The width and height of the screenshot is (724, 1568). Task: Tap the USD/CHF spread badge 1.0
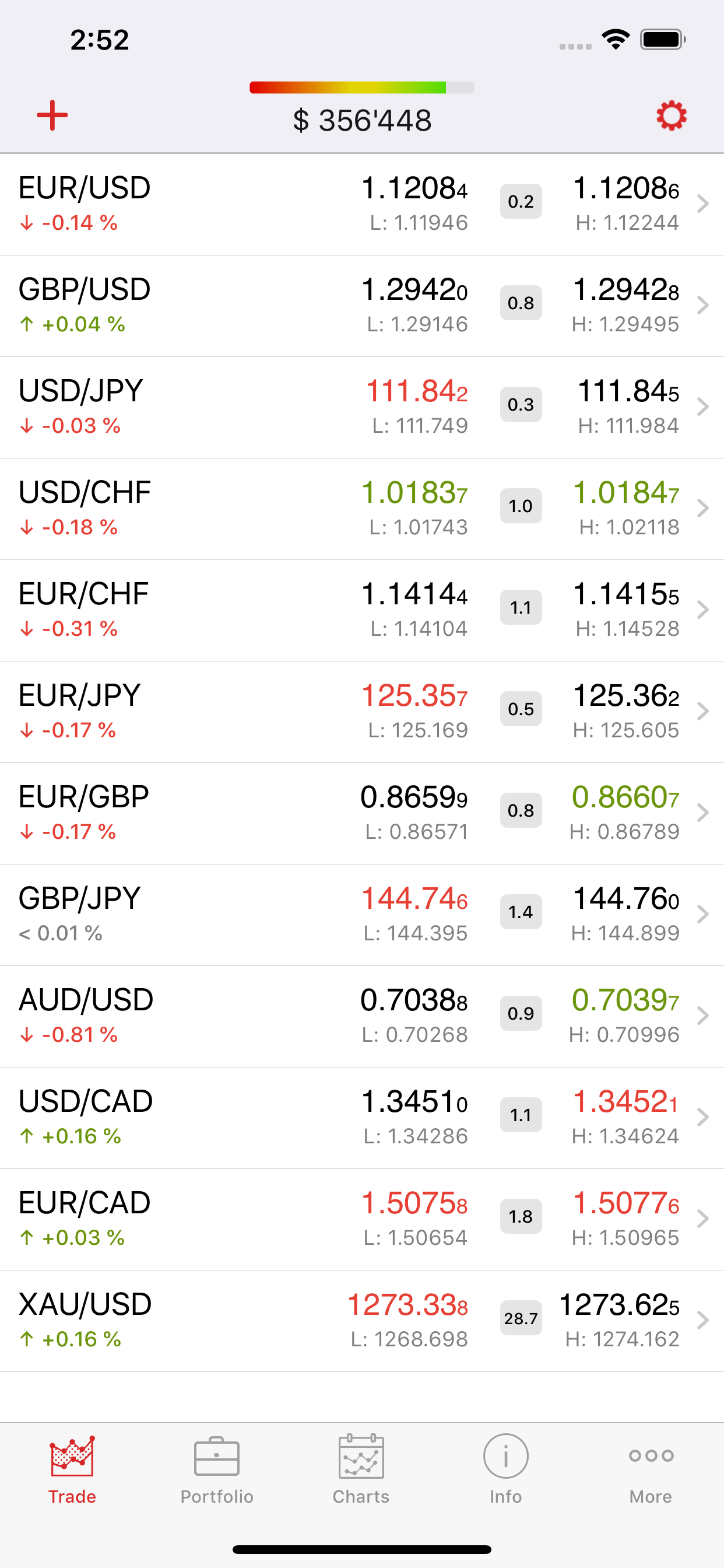pyautogui.click(x=521, y=505)
